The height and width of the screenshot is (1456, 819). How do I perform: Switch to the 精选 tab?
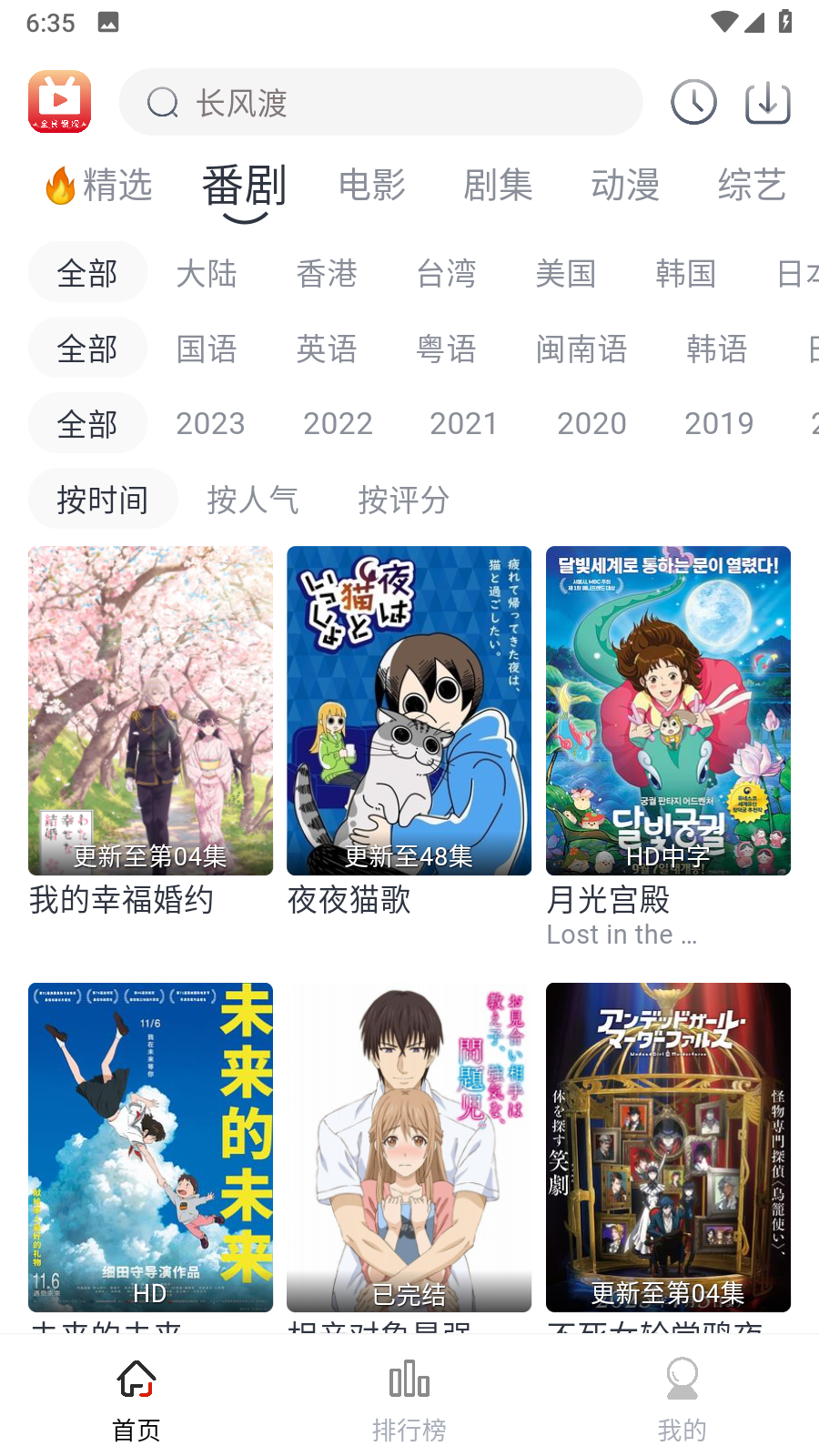pos(99,186)
